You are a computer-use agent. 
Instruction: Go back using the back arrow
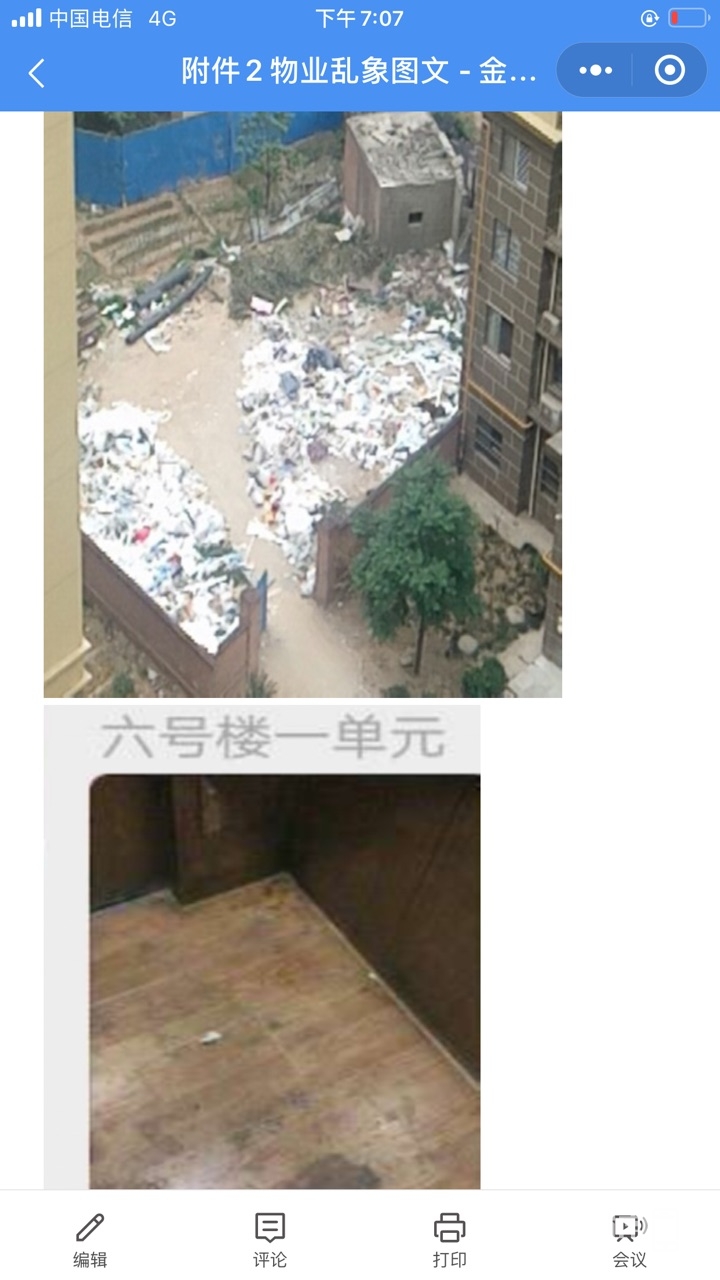pos(37,72)
